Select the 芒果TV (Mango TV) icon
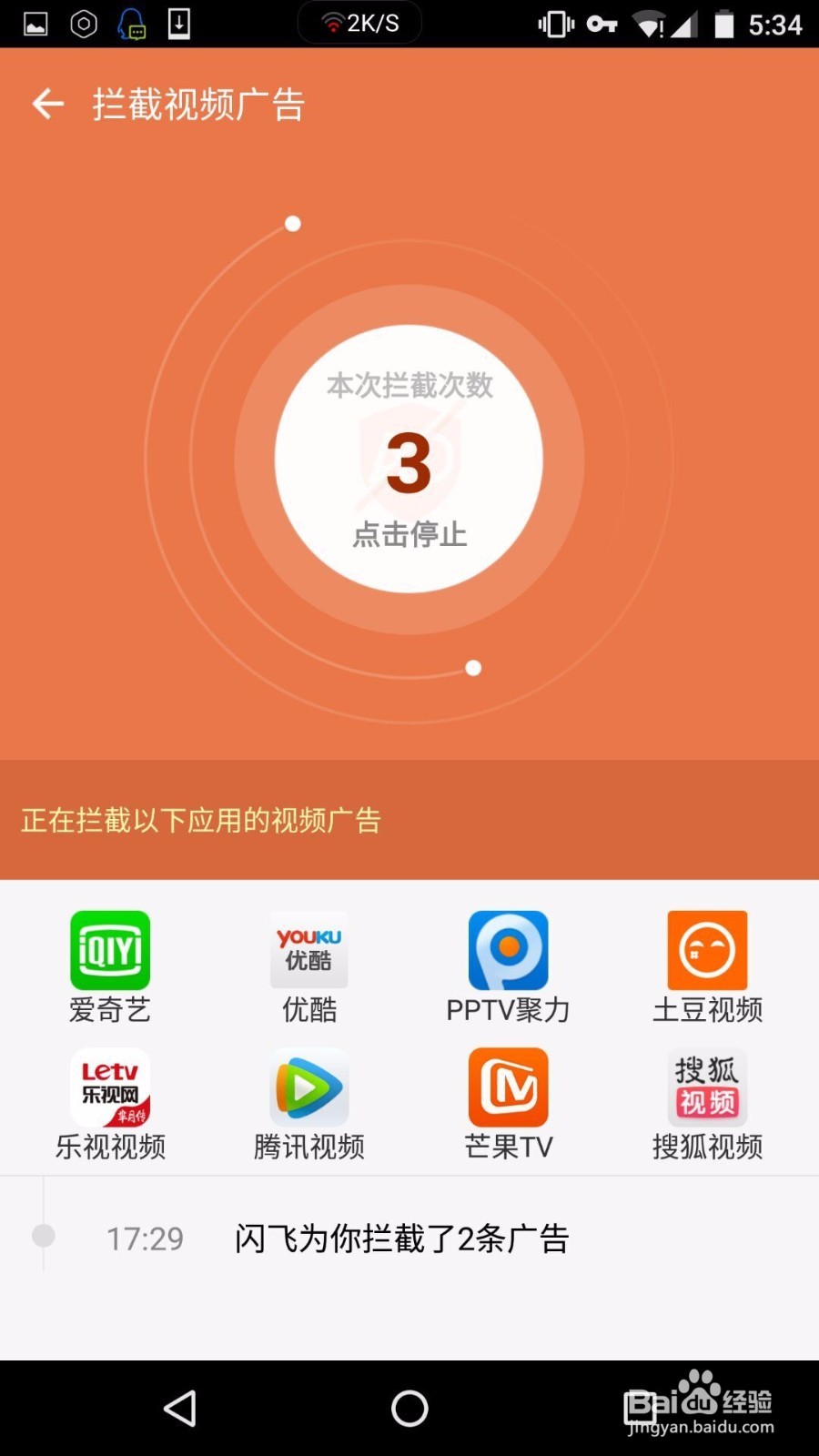 click(x=508, y=1088)
